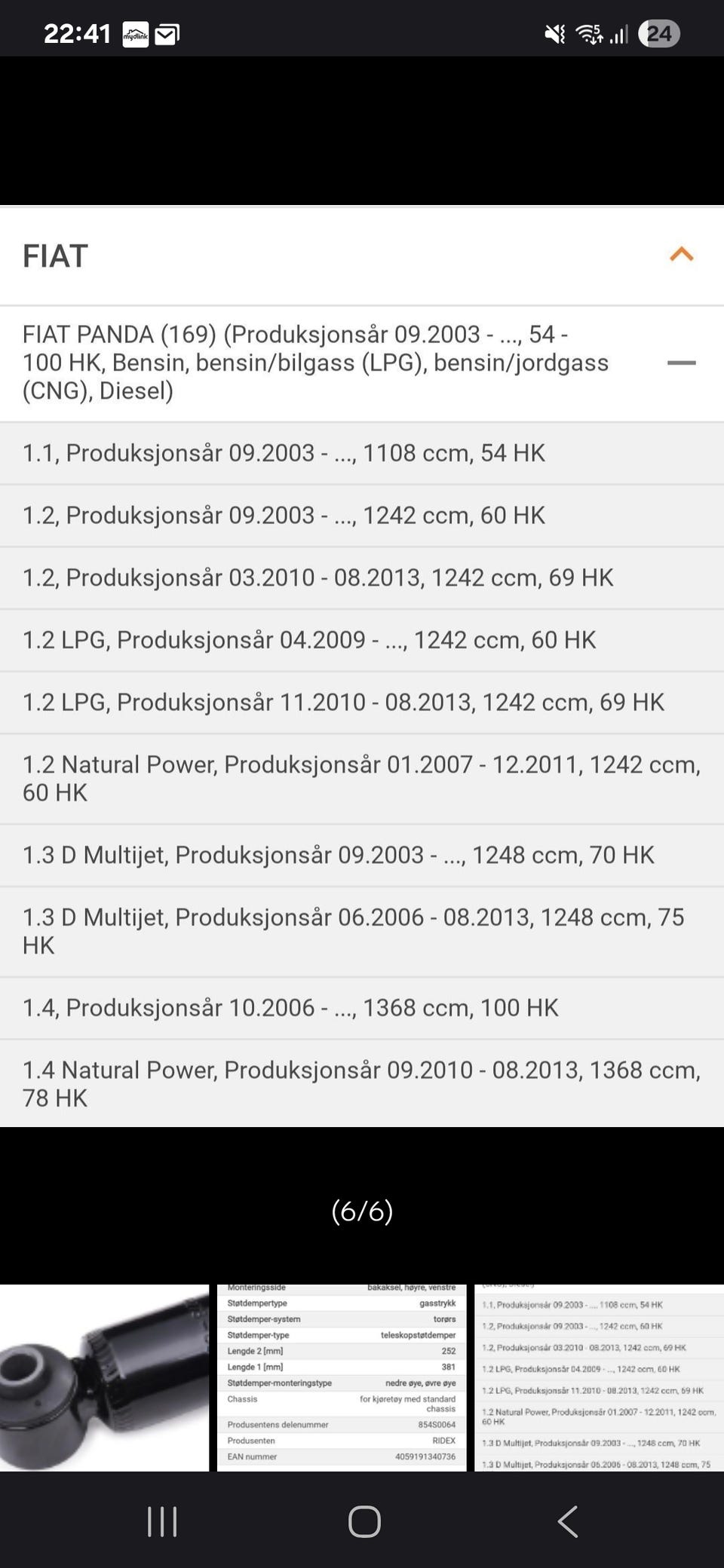Go to the home screen
The width and height of the screenshot is (724, 1568).
364,1521
